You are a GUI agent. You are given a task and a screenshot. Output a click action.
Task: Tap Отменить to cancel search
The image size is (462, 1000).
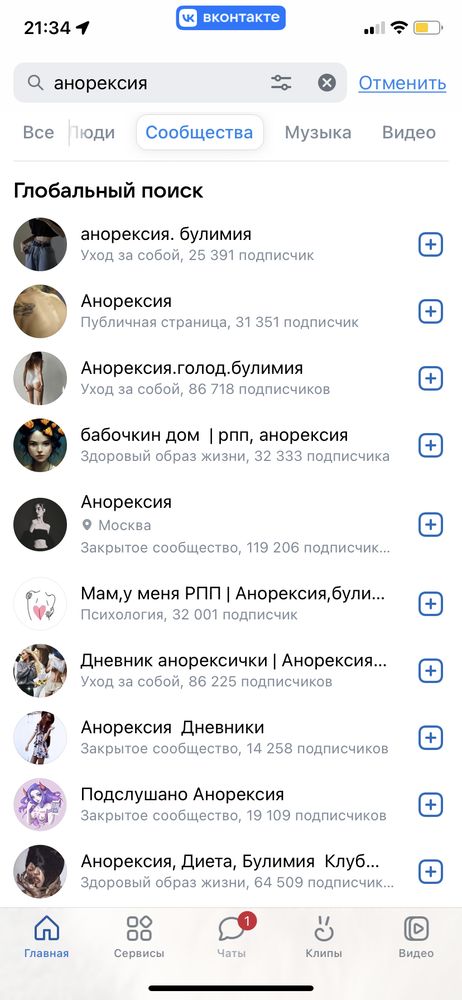[x=402, y=83]
